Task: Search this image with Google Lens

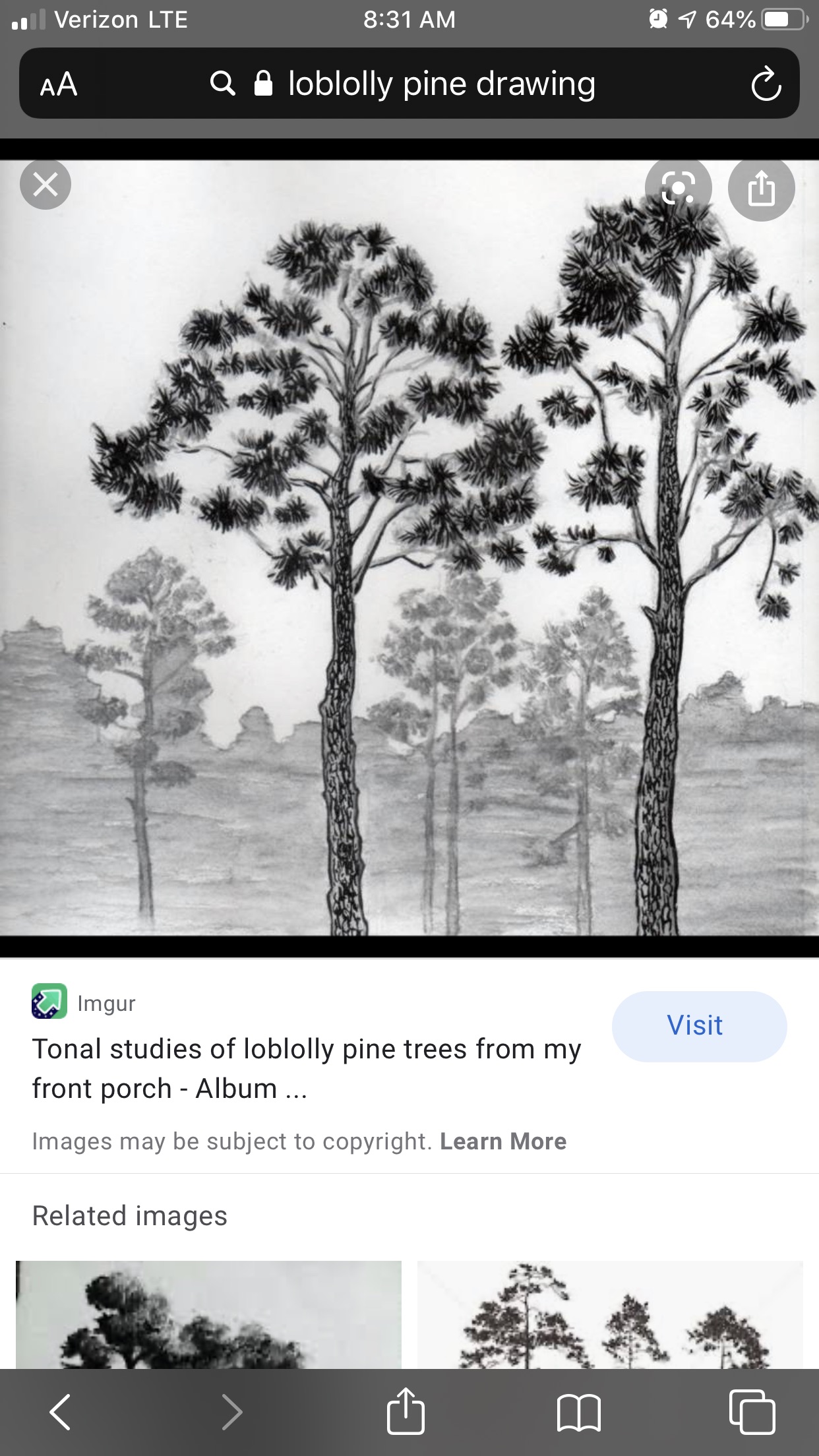Action: (678, 189)
